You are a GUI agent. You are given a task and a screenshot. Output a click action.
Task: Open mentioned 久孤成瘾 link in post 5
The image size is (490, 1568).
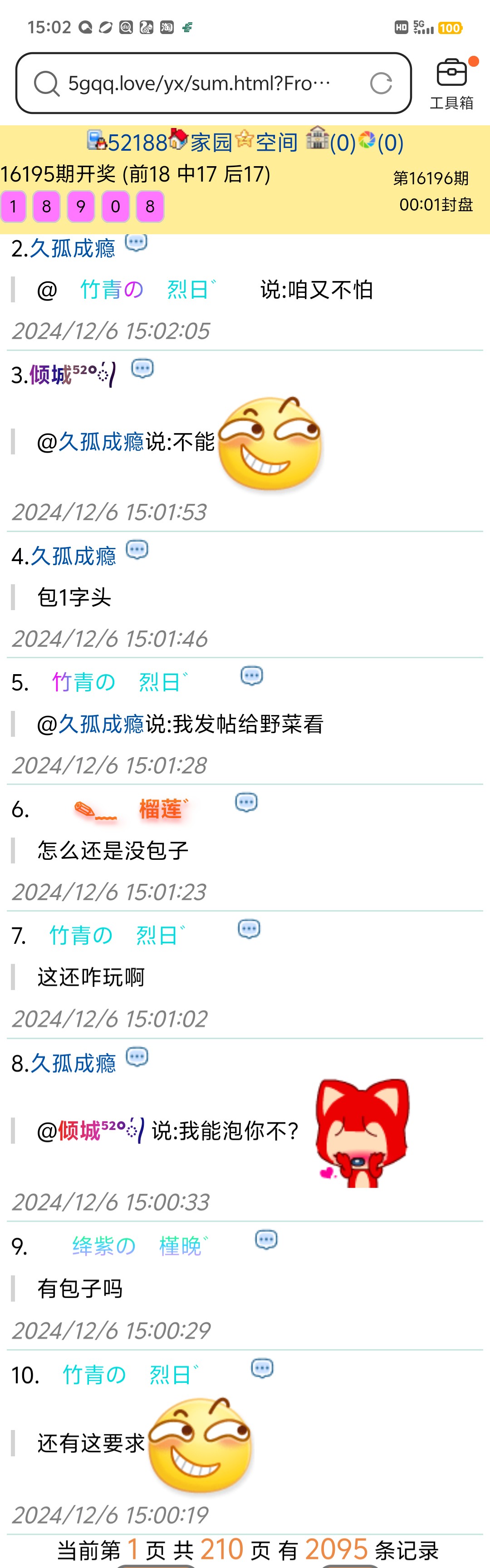(x=101, y=725)
